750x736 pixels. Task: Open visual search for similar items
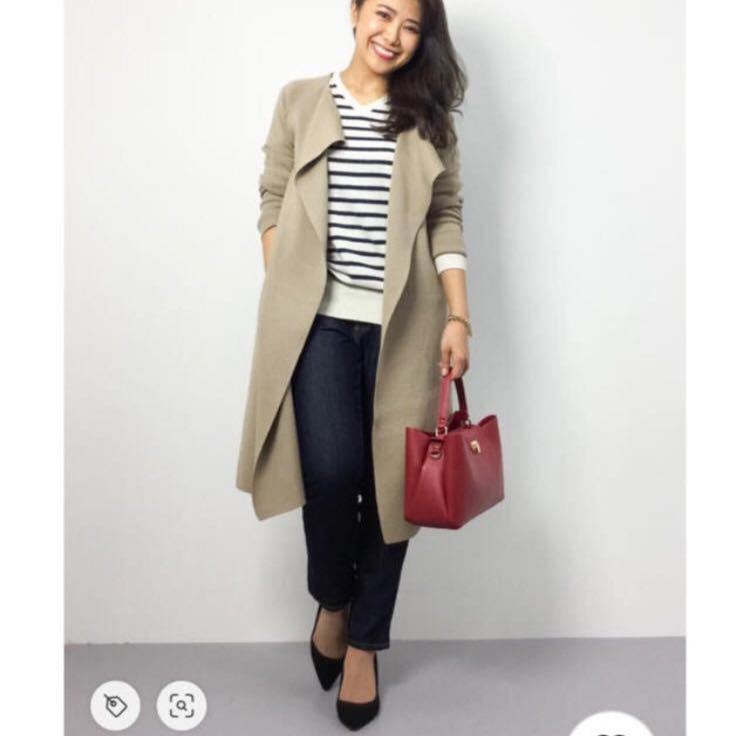point(181,706)
